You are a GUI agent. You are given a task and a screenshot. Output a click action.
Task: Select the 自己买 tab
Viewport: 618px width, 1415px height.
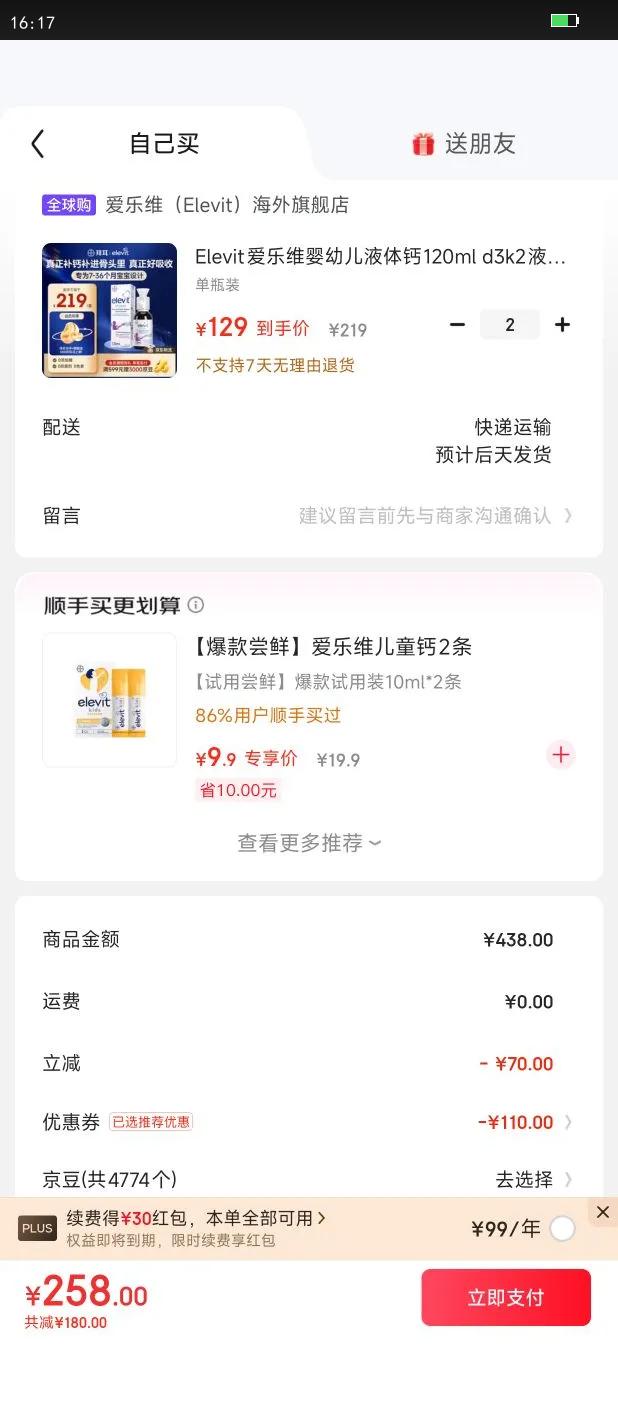pyautogui.click(x=165, y=144)
